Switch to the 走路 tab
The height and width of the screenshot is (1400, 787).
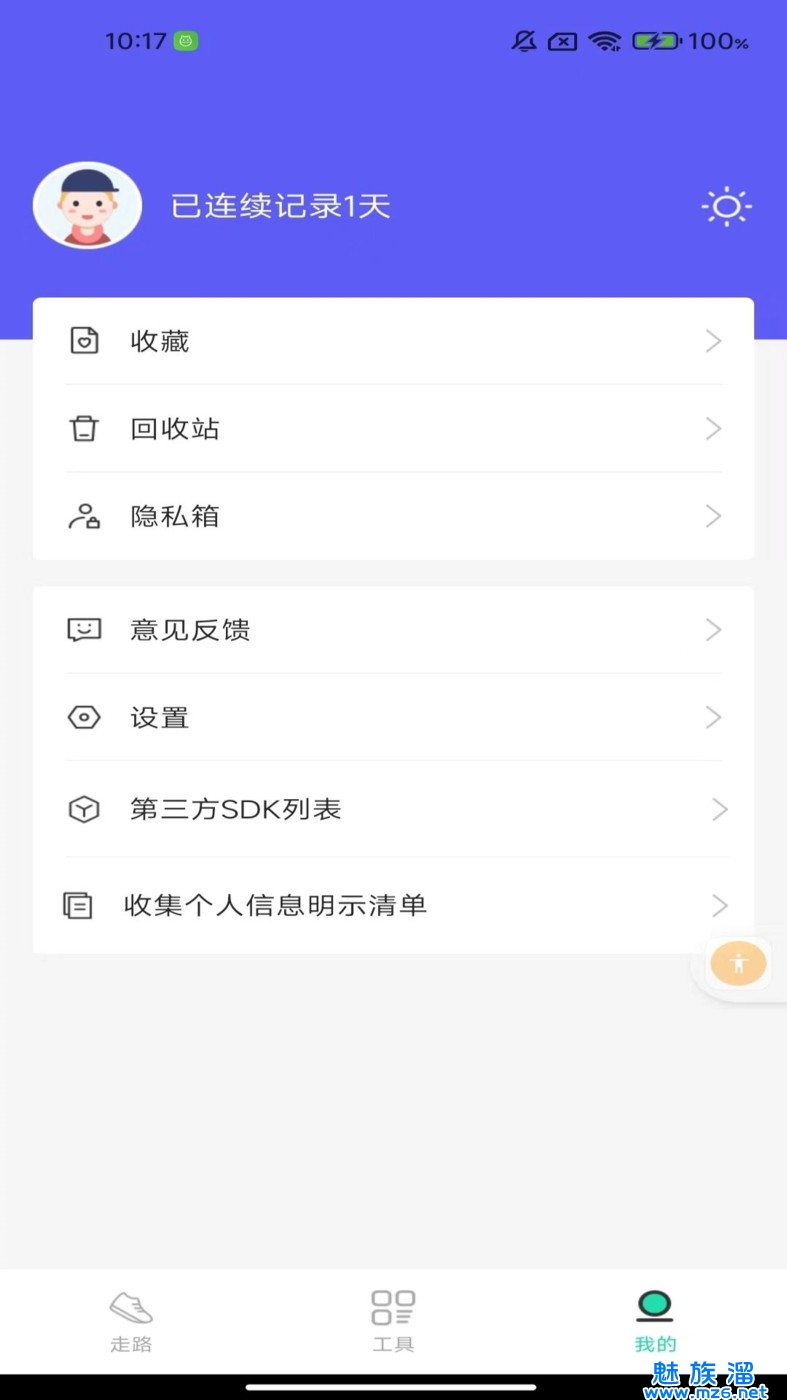(x=131, y=1321)
